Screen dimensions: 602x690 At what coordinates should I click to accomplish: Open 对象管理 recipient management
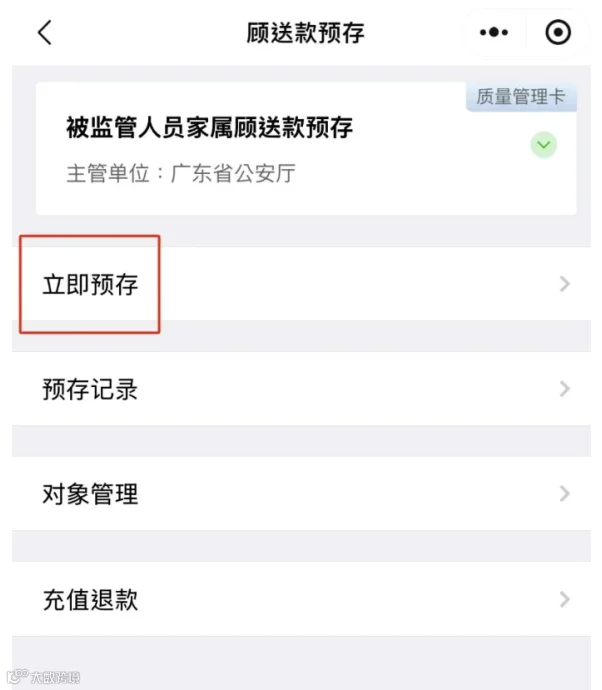pyautogui.click(x=301, y=493)
